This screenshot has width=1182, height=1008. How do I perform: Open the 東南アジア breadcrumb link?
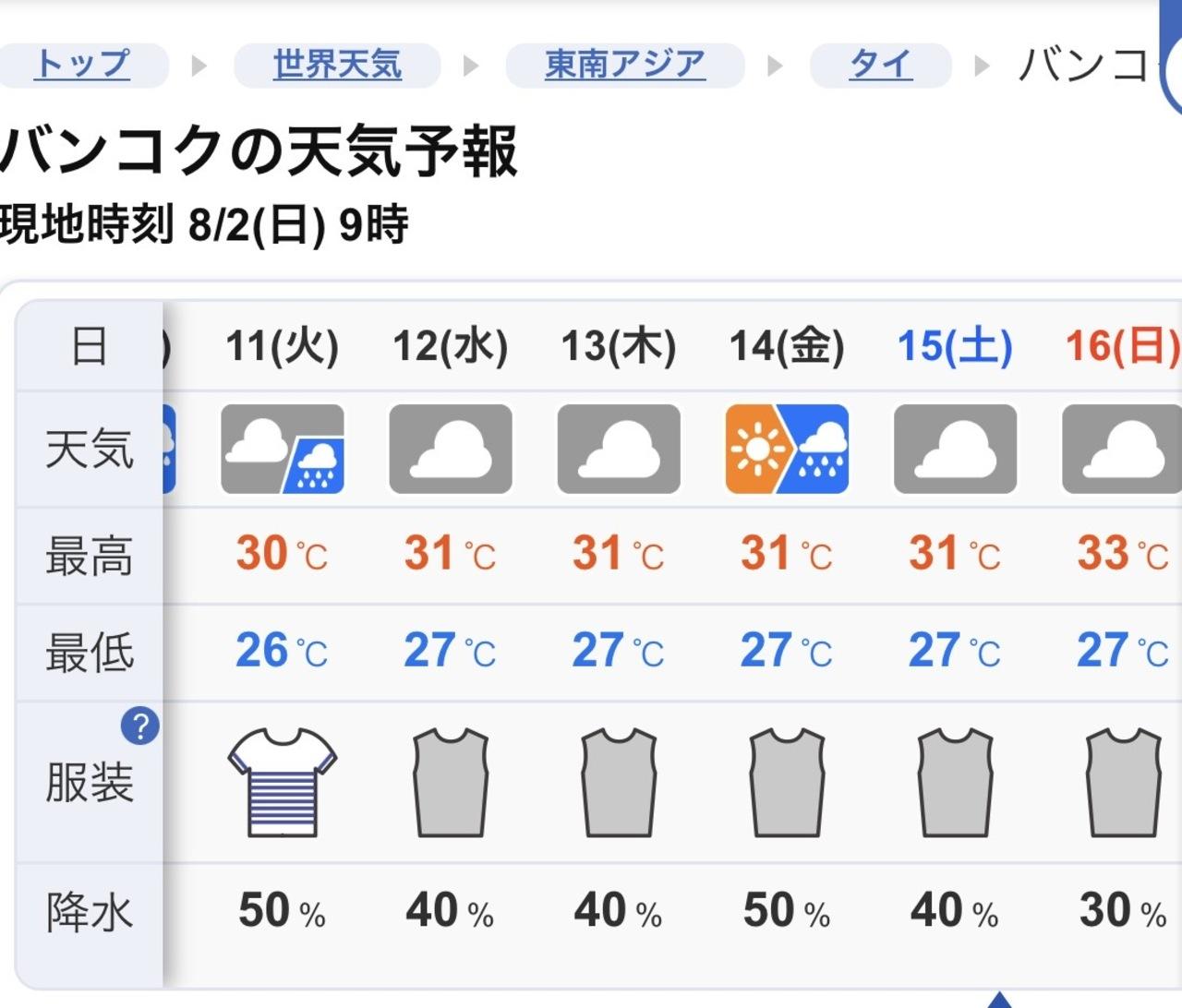625,66
